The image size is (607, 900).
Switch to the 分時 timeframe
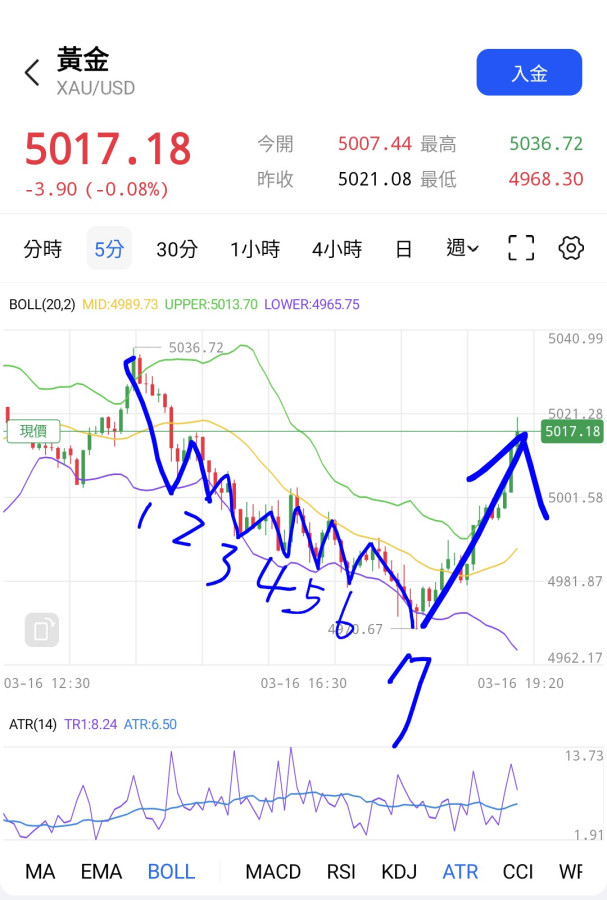click(43, 249)
